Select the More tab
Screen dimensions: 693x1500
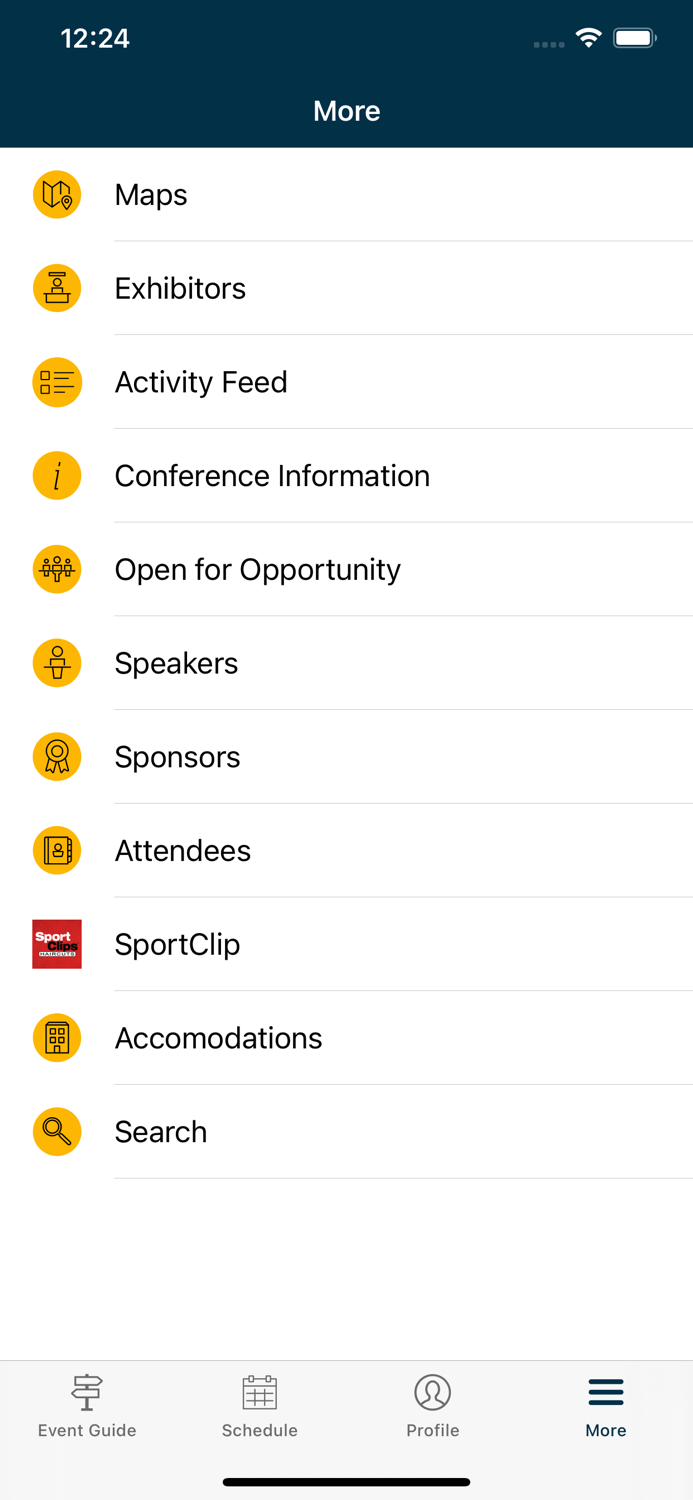tap(606, 1406)
